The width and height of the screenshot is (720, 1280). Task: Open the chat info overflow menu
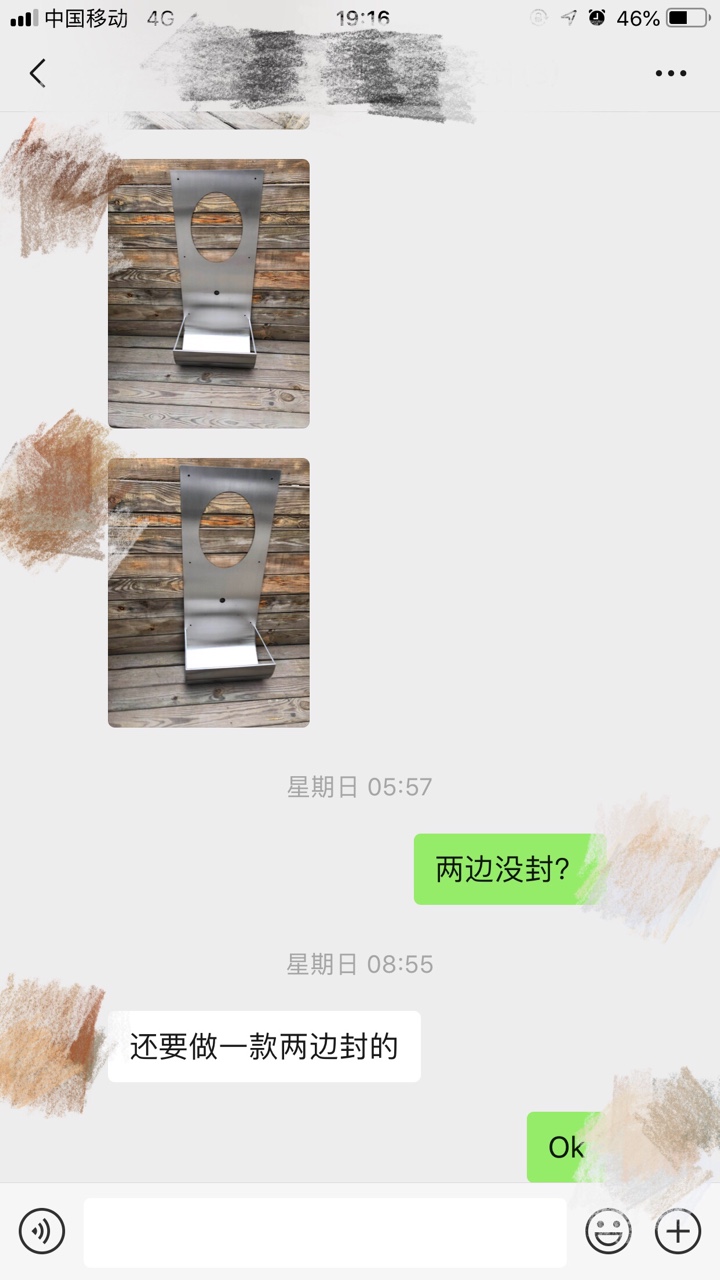coord(670,73)
